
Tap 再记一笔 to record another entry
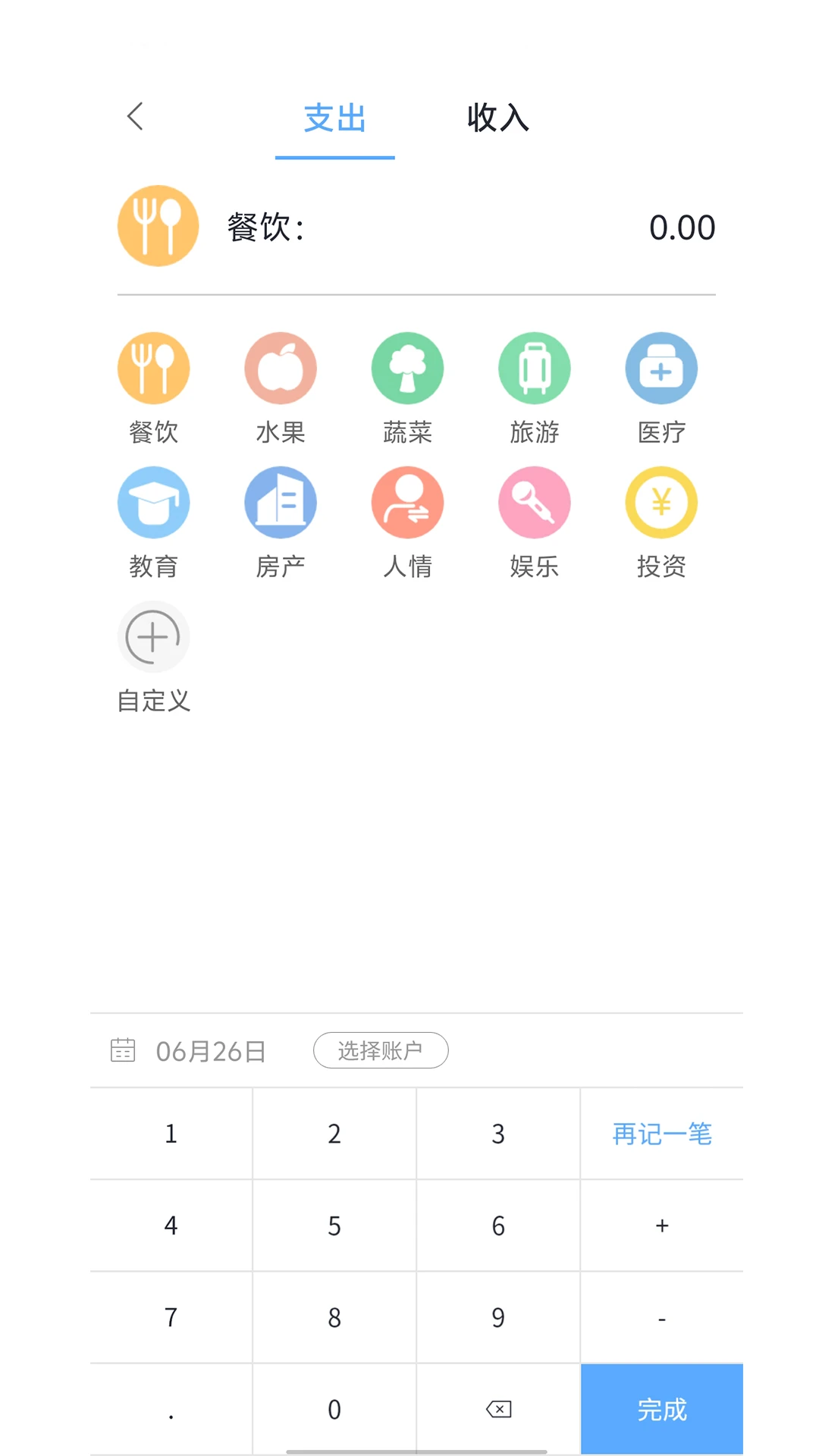[x=661, y=1134]
